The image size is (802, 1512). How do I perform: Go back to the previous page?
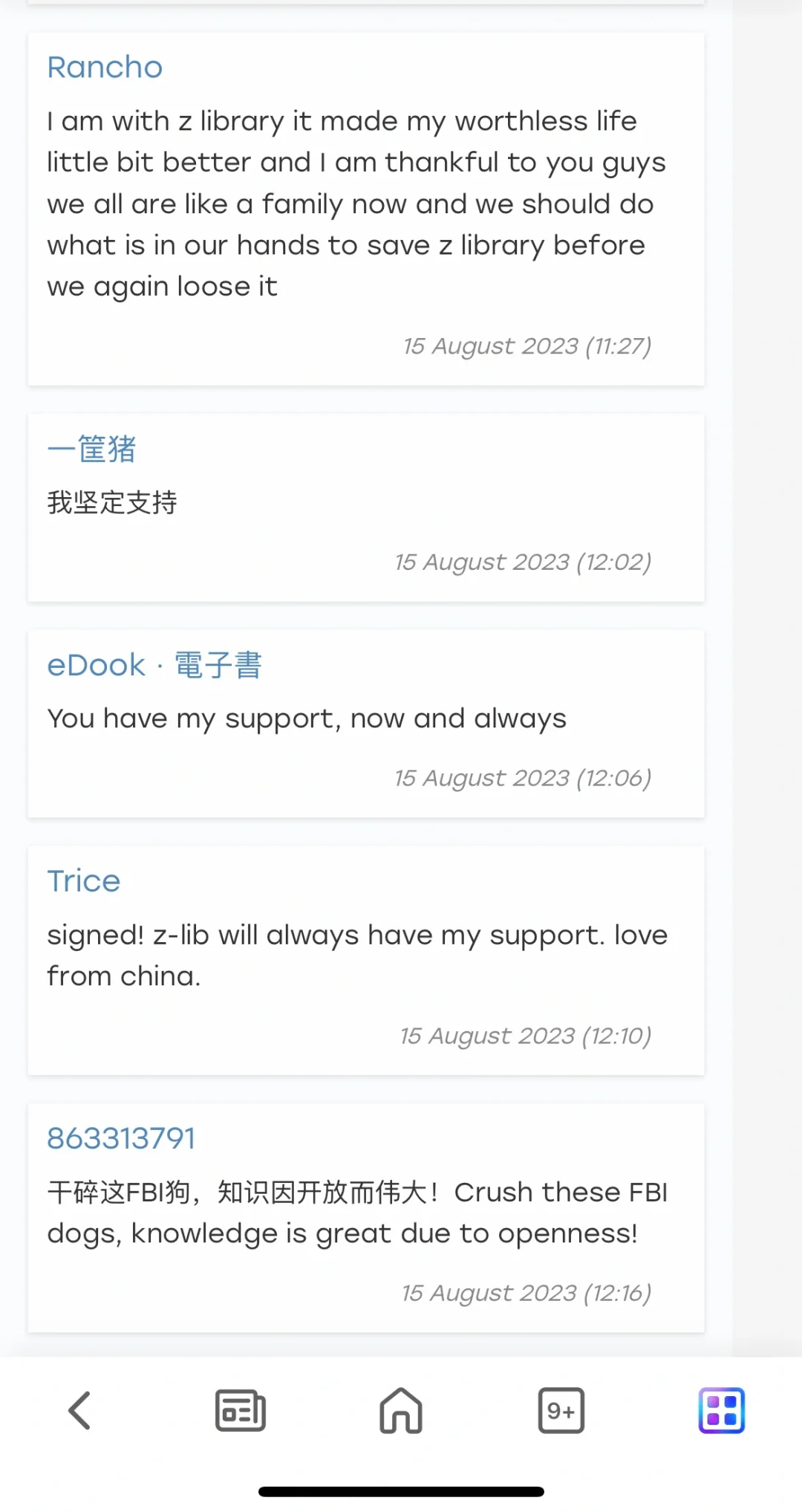tap(79, 1409)
